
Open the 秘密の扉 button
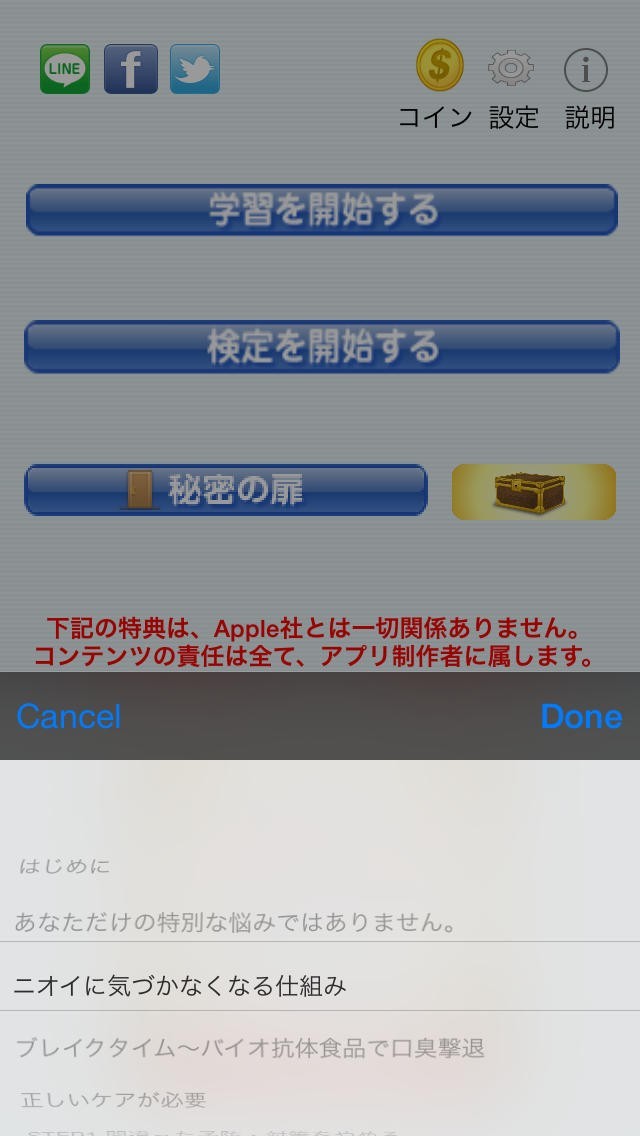click(226, 490)
